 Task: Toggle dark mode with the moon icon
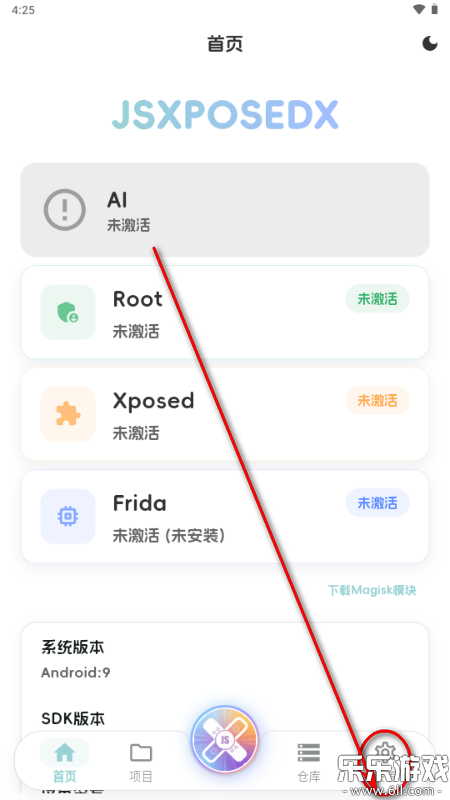point(430,44)
